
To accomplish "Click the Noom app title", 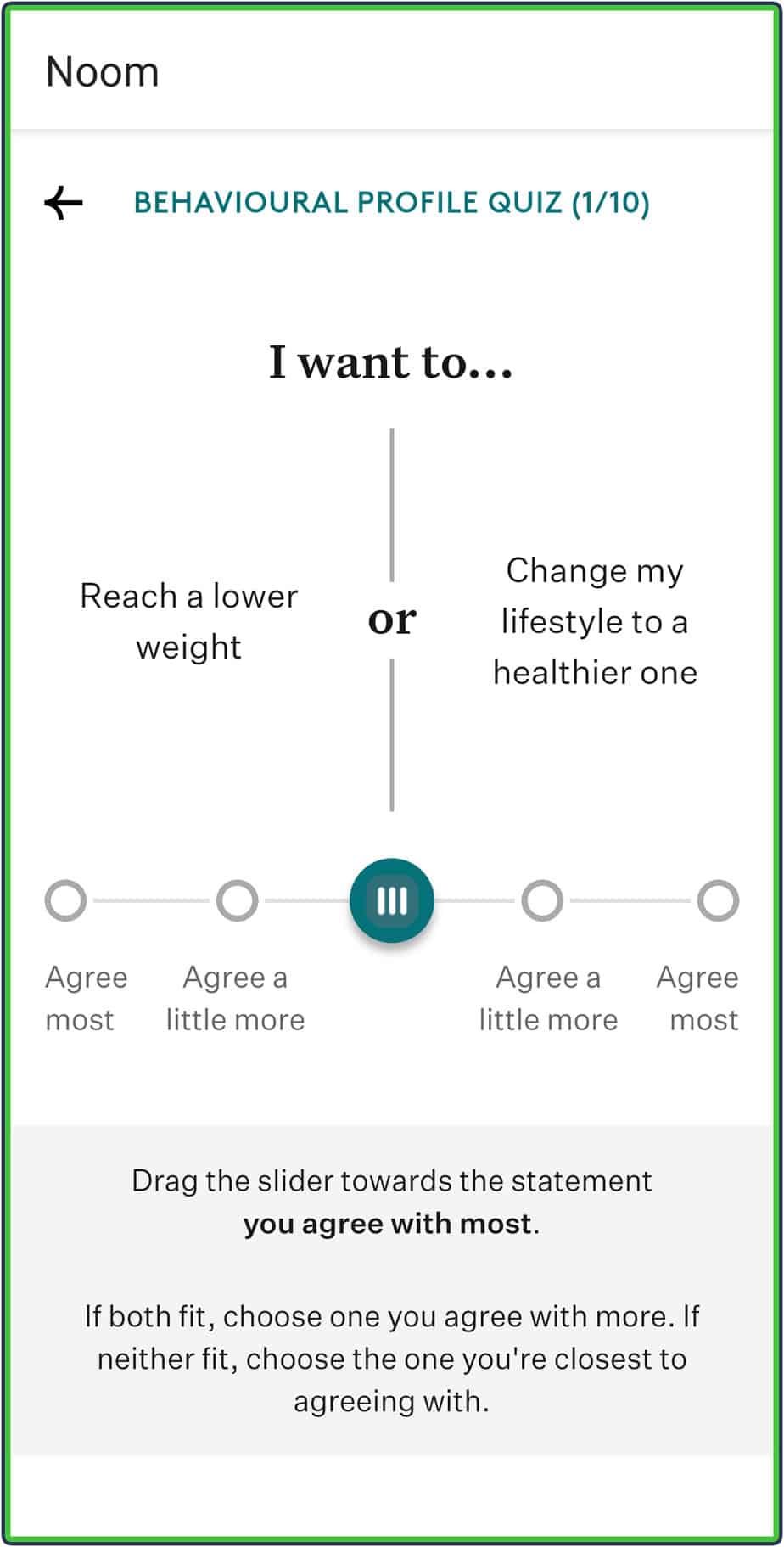I will tap(103, 72).
